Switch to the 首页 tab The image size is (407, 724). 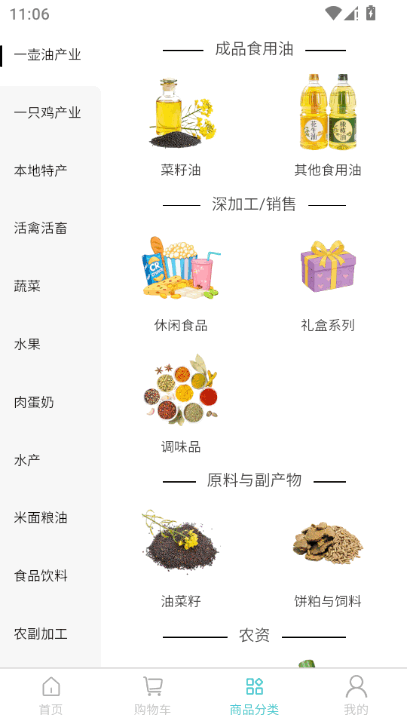click(51, 696)
